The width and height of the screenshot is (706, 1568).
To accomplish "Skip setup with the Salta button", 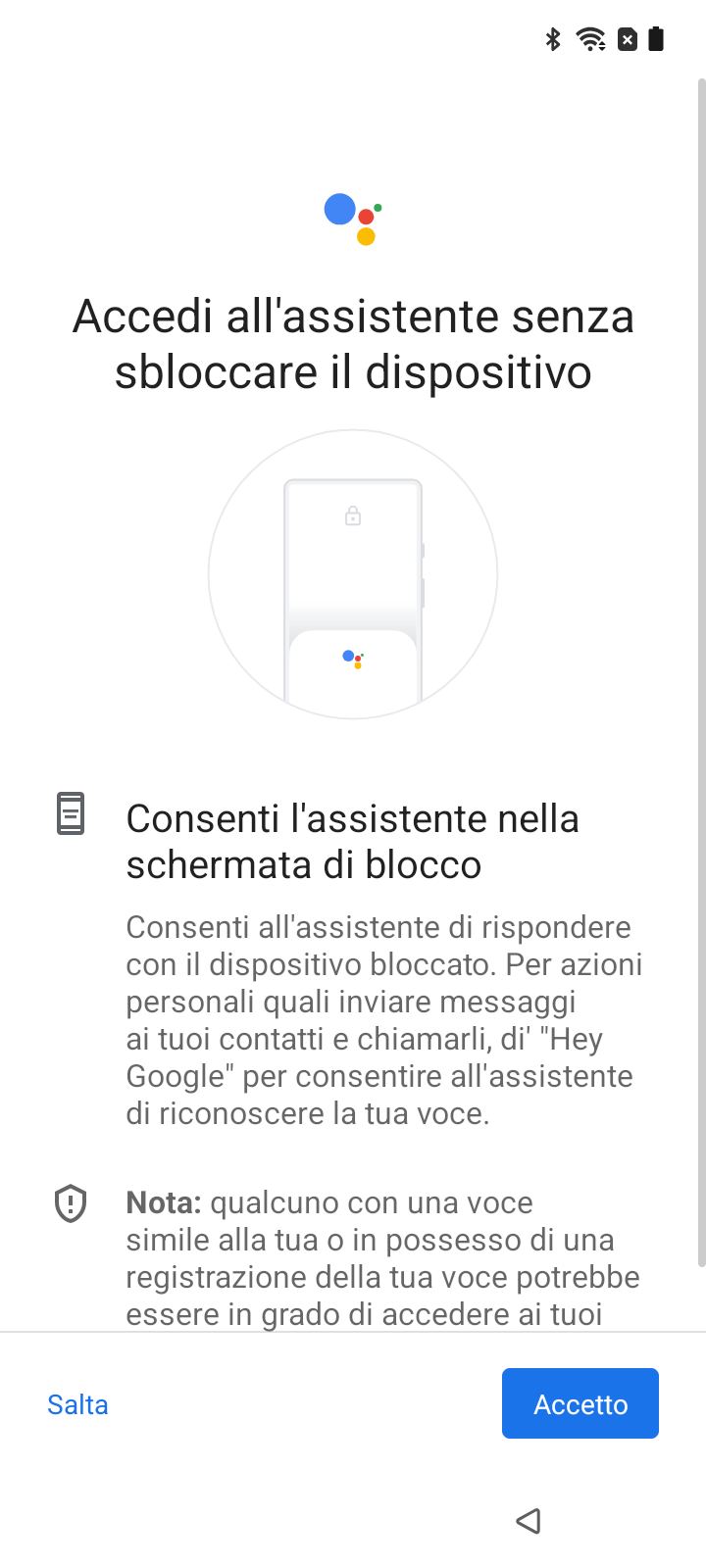I will point(77,1404).
